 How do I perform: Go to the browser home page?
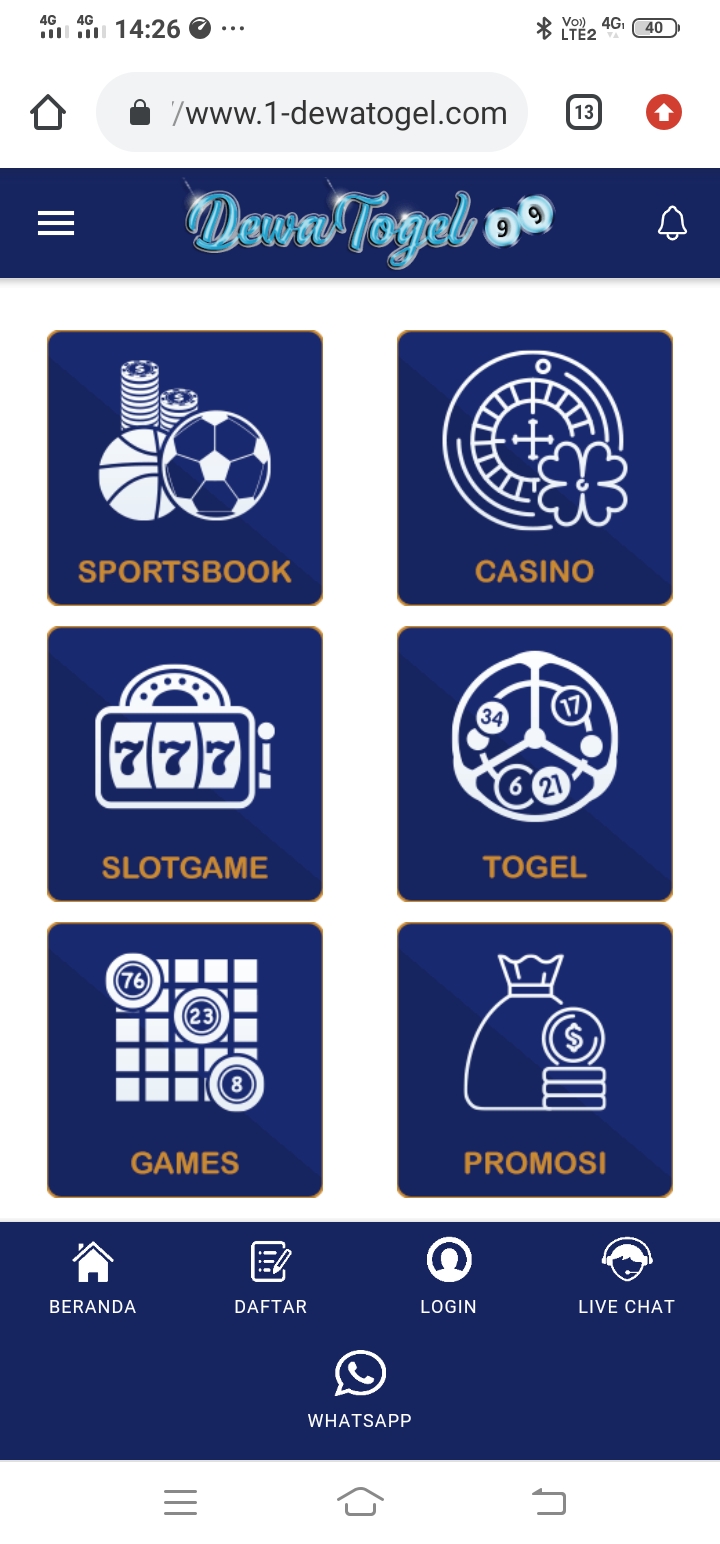coord(48,113)
